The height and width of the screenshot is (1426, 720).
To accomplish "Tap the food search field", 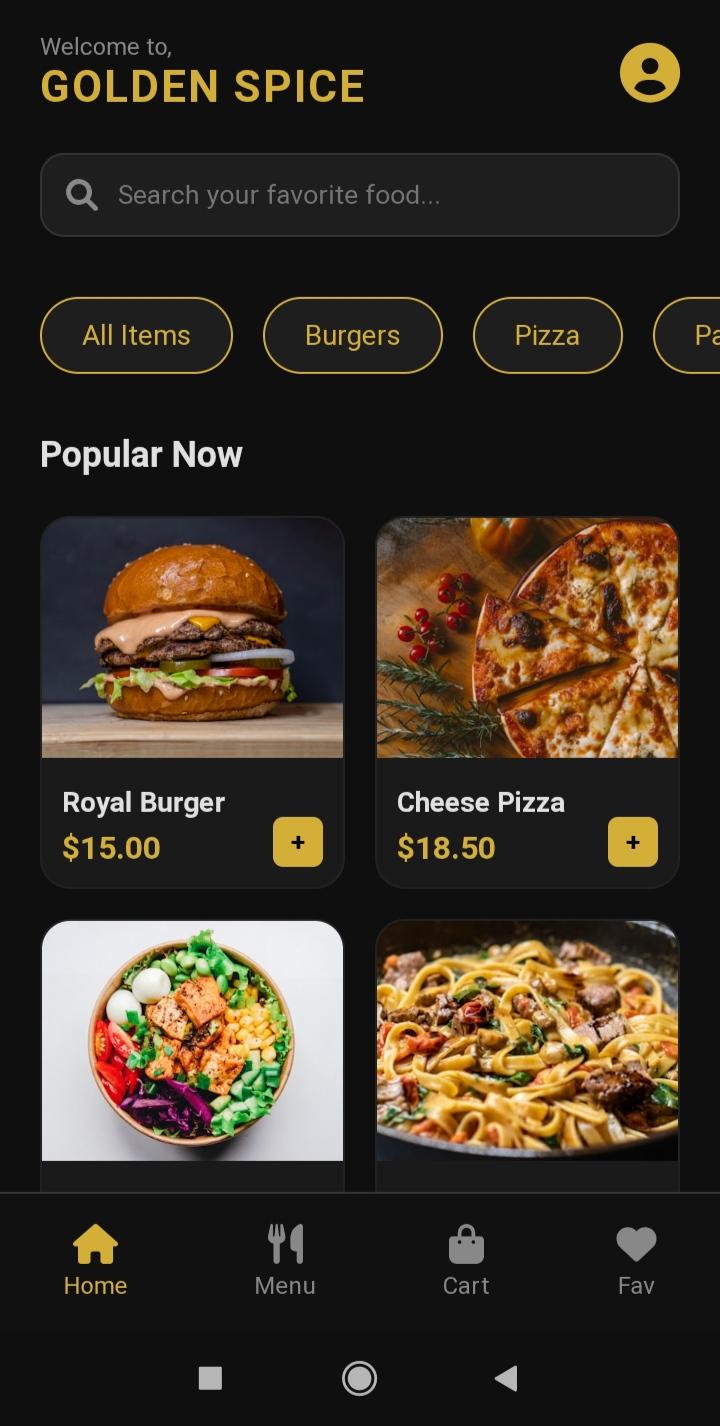I will pyautogui.click(x=360, y=195).
